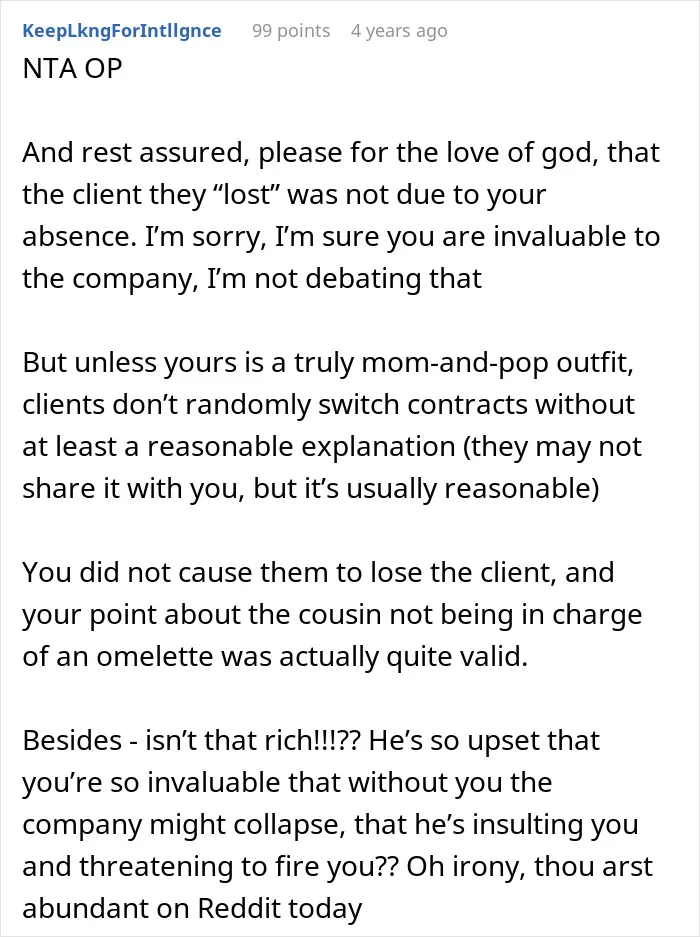
Task: Open KeepLkngForIntllgnce's user profile
Action: (122, 30)
